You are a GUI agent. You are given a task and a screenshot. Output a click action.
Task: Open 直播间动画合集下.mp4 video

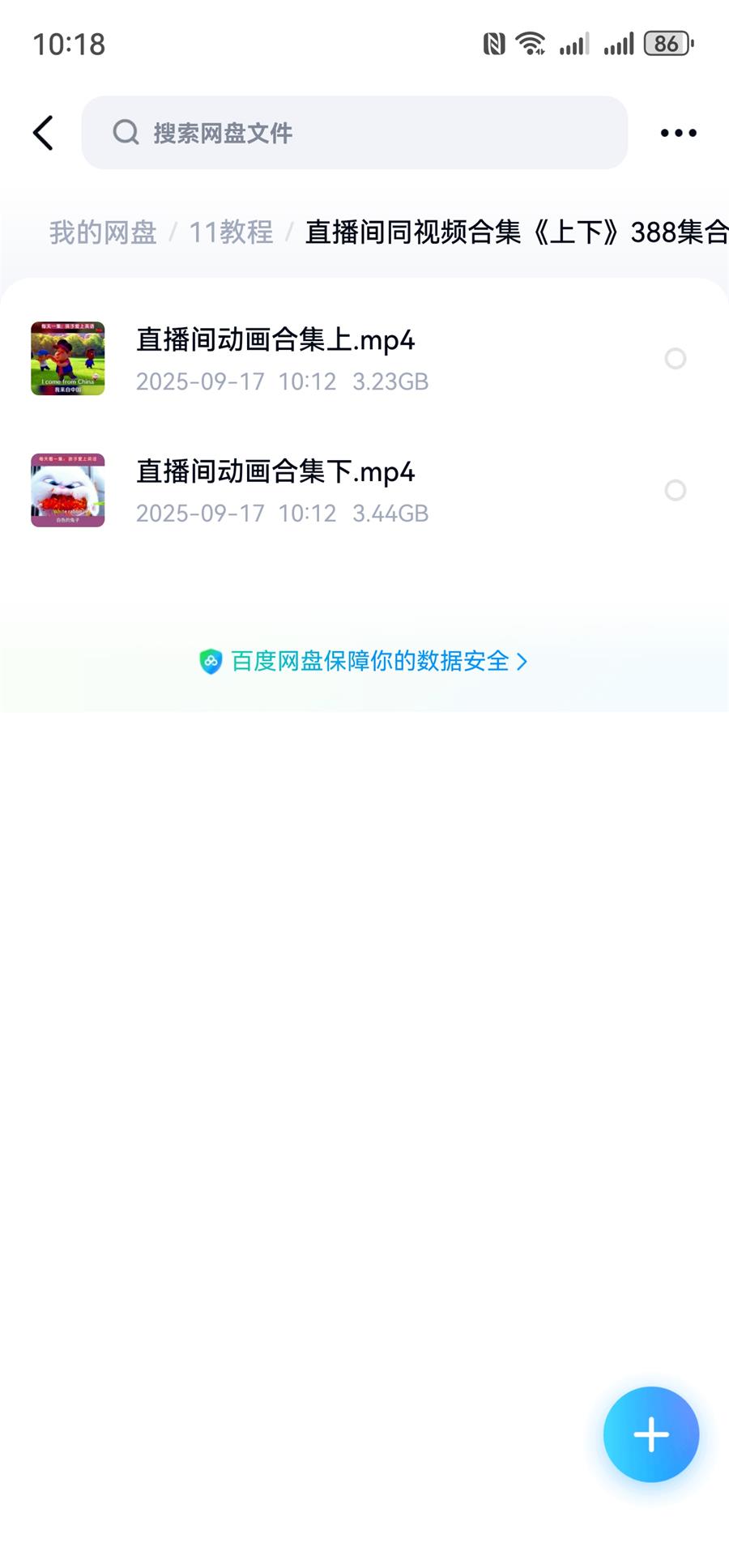[x=275, y=473]
